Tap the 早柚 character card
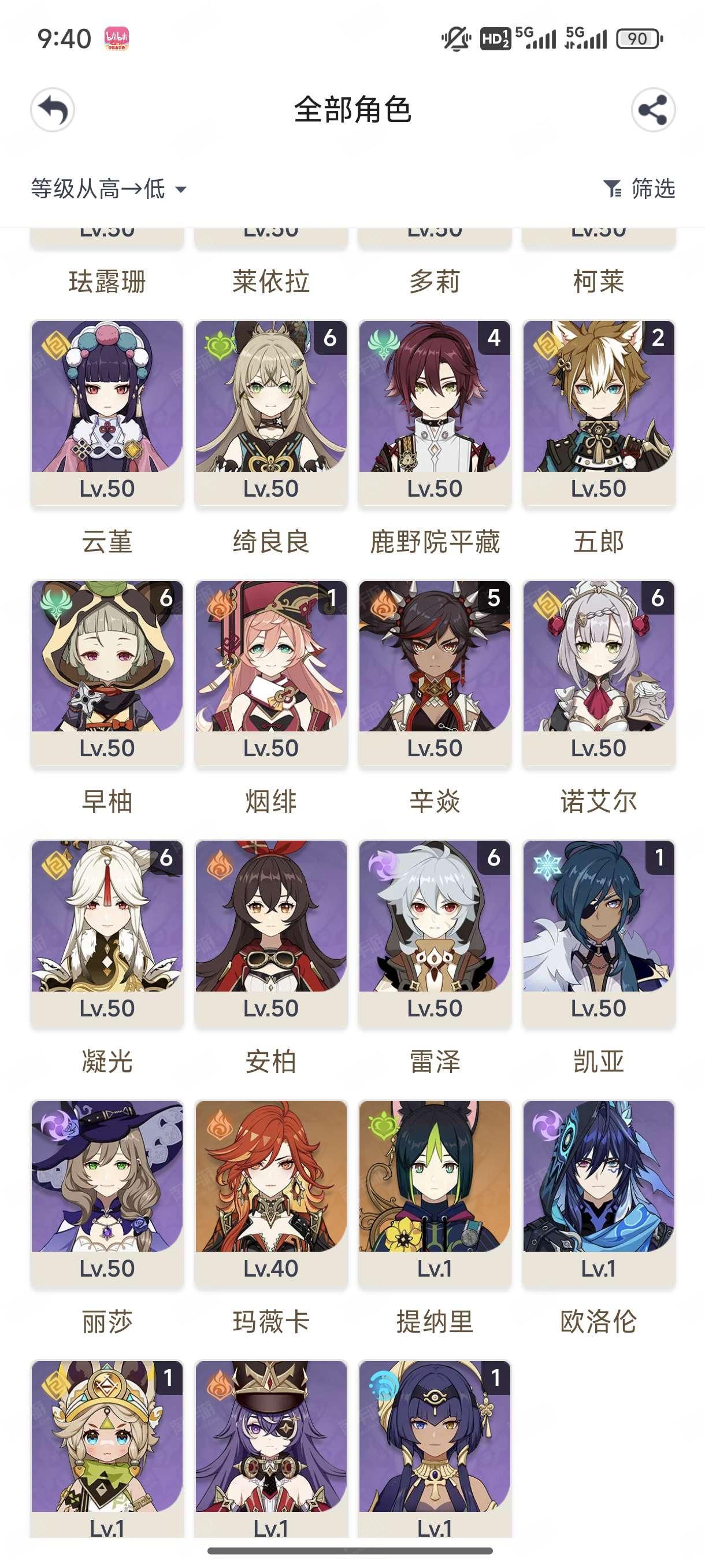 (x=107, y=673)
